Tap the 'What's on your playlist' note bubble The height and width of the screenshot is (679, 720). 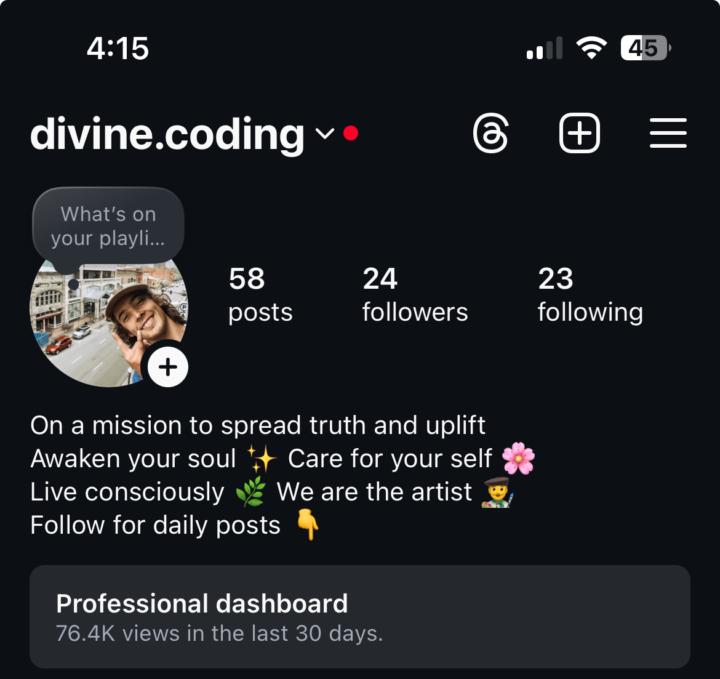(x=107, y=226)
